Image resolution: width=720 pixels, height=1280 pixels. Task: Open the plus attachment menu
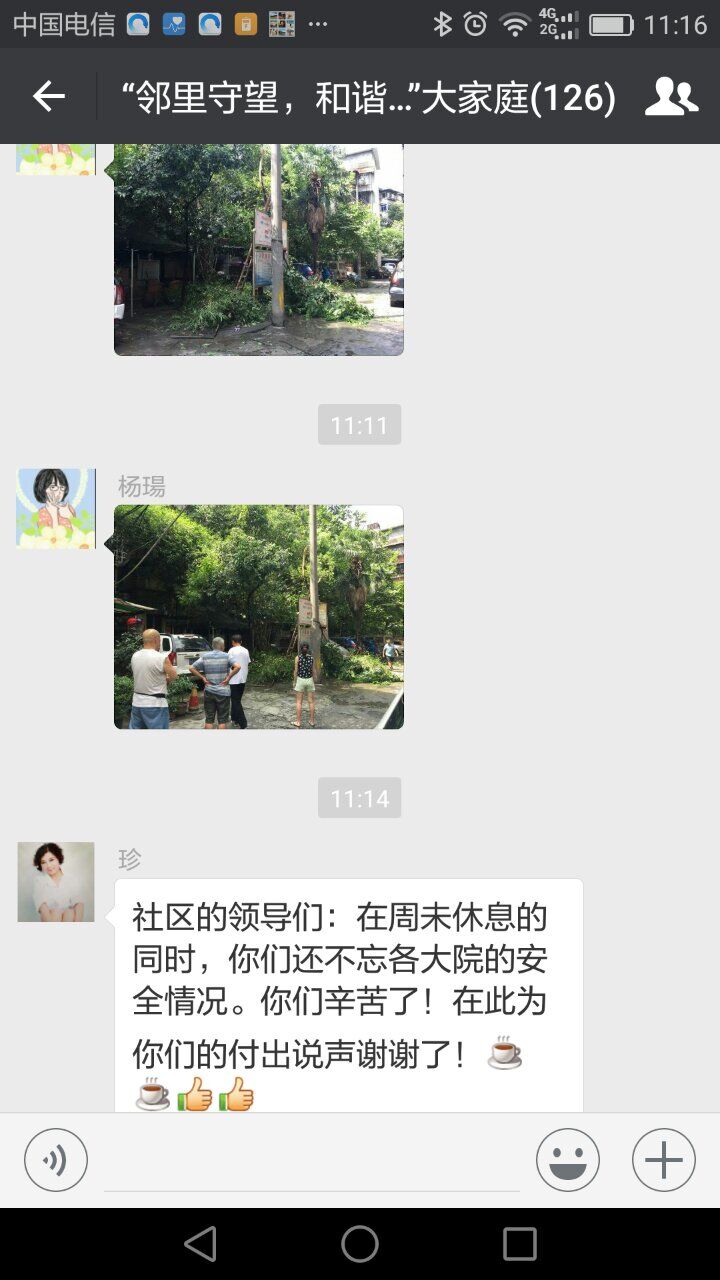pyautogui.click(x=663, y=1160)
